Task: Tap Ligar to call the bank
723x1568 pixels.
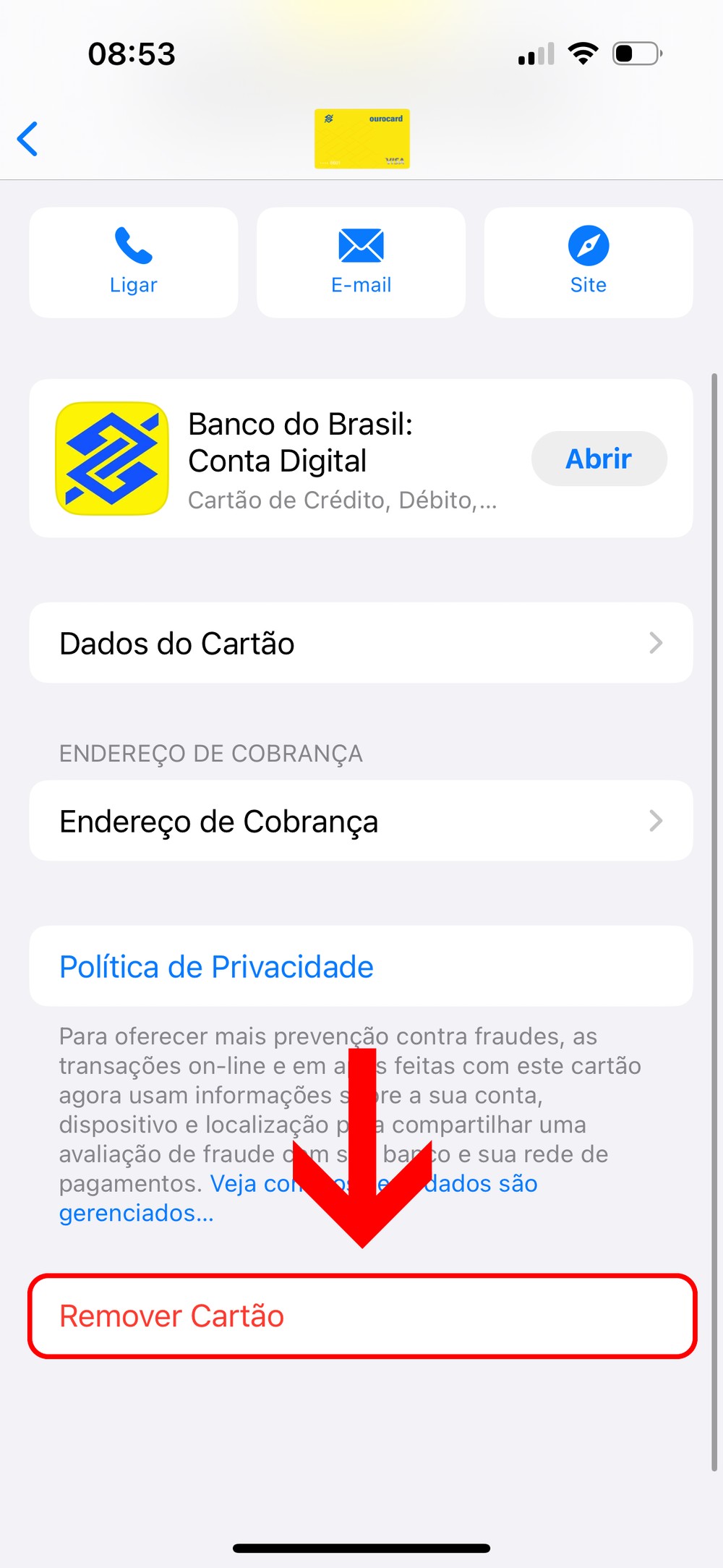Action: tap(134, 262)
